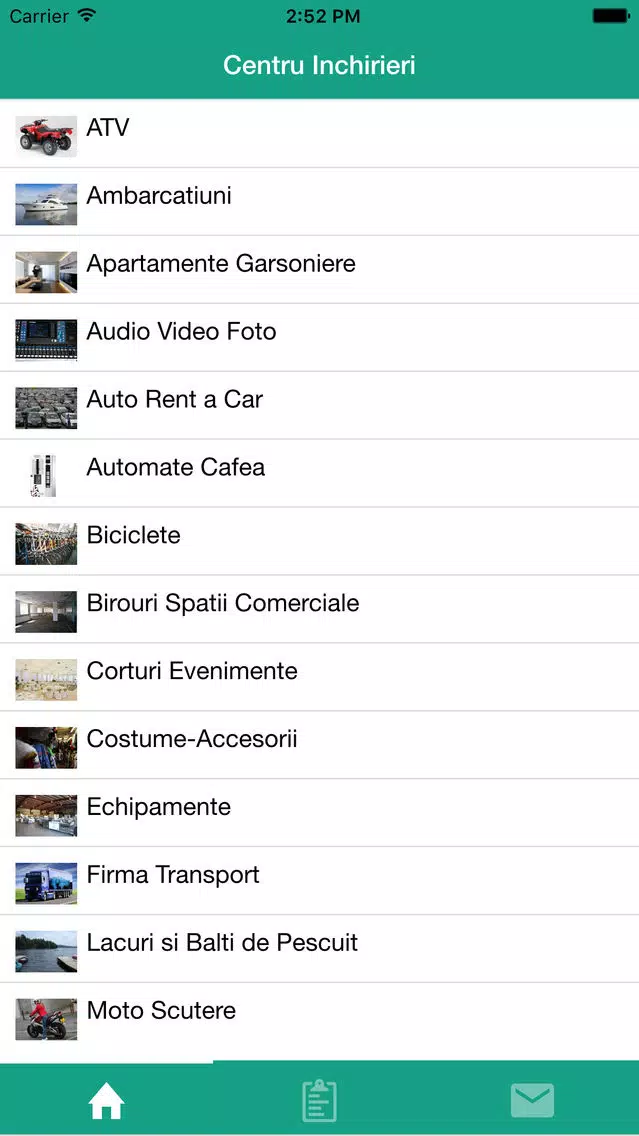Image resolution: width=639 pixels, height=1136 pixels.
Task: Tap Firma Transport category
Action: pyautogui.click(x=320, y=881)
